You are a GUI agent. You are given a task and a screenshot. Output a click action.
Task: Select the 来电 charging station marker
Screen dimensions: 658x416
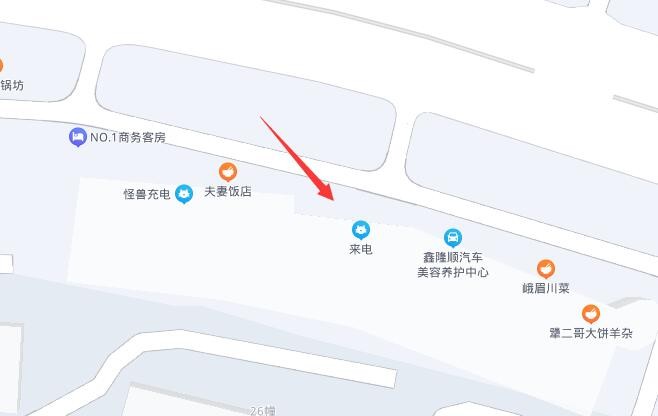(360, 229)
